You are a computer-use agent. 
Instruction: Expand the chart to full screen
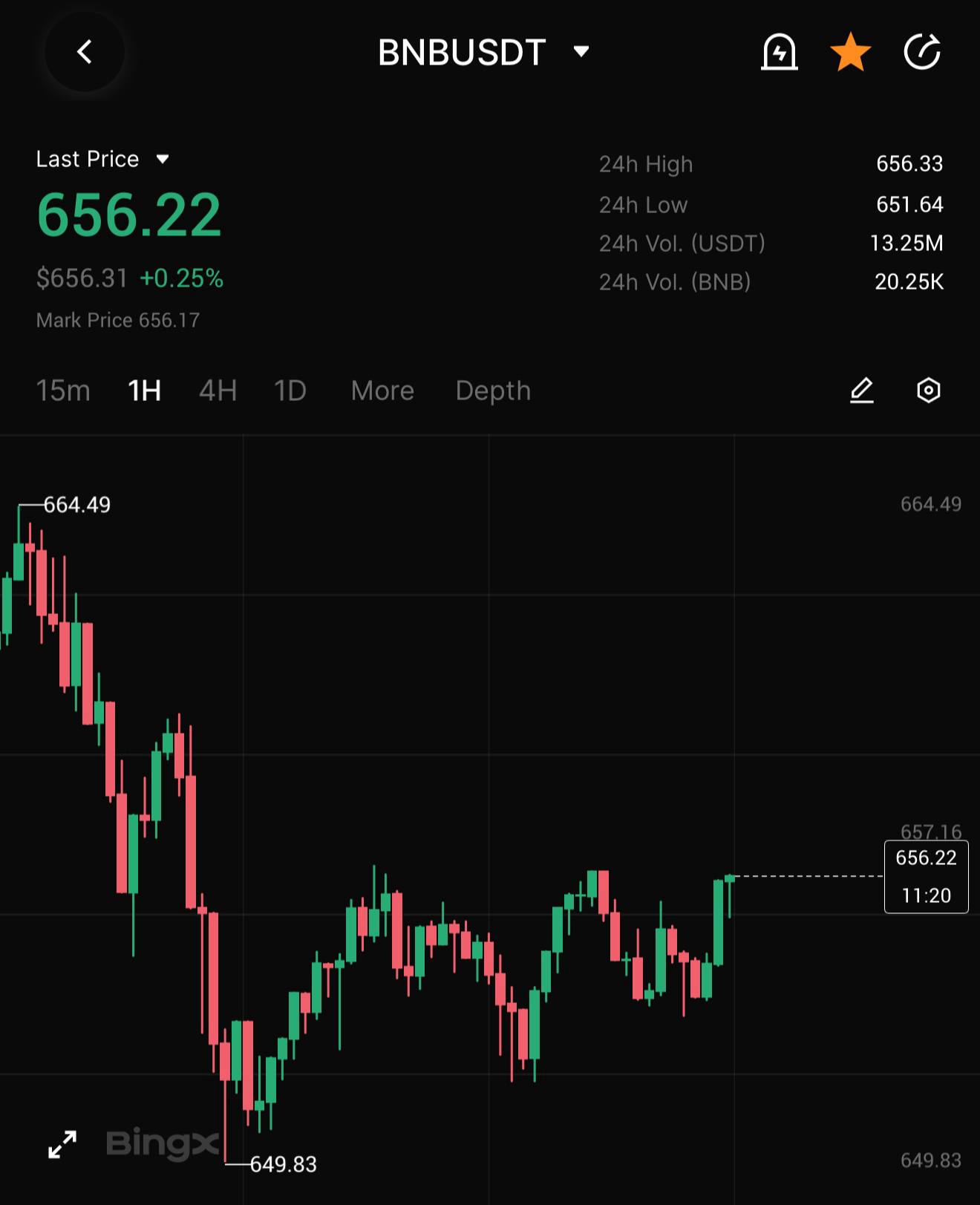(62, 1144)
